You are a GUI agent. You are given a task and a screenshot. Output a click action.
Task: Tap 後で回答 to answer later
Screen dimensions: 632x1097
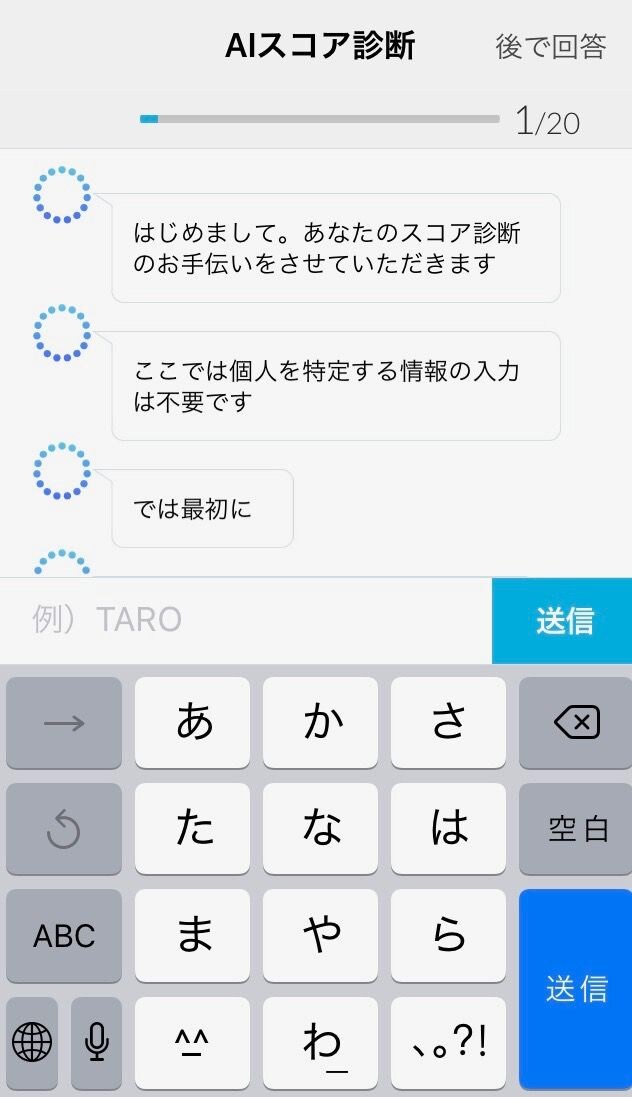coord(551,46)
